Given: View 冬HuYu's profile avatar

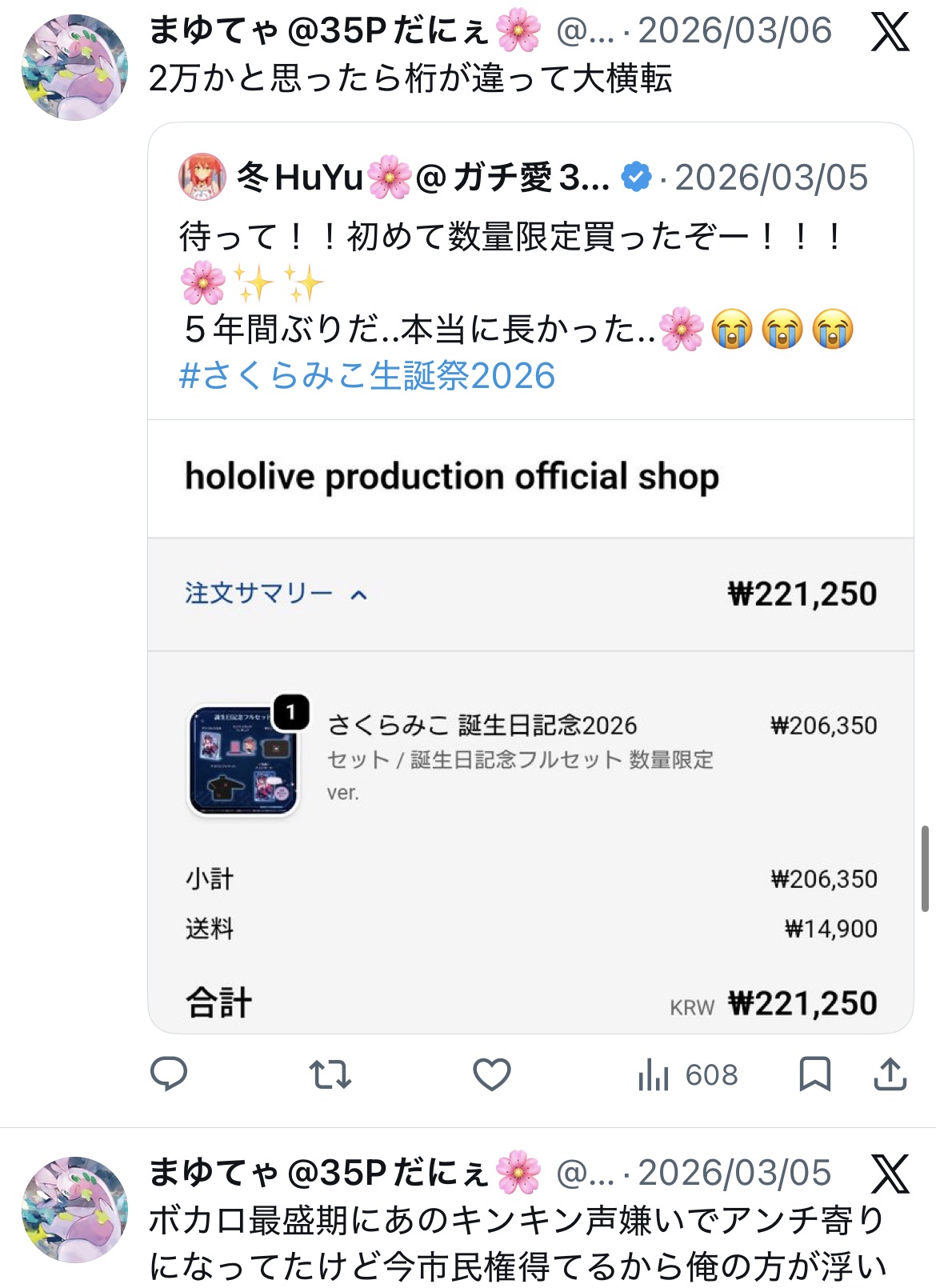Looking at the screenshot, I should coord(202,177).
